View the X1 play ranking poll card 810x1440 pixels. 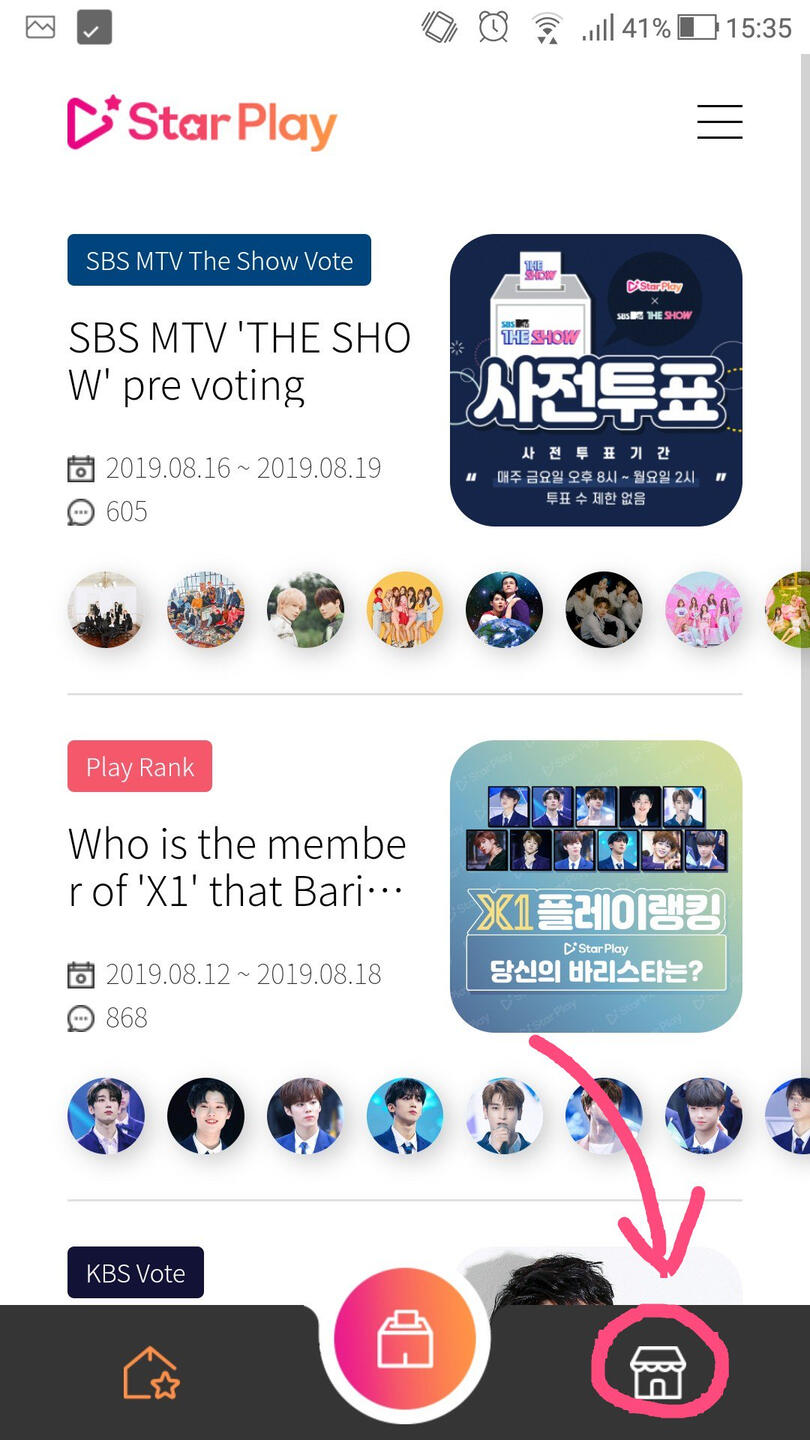coord(596,886)
